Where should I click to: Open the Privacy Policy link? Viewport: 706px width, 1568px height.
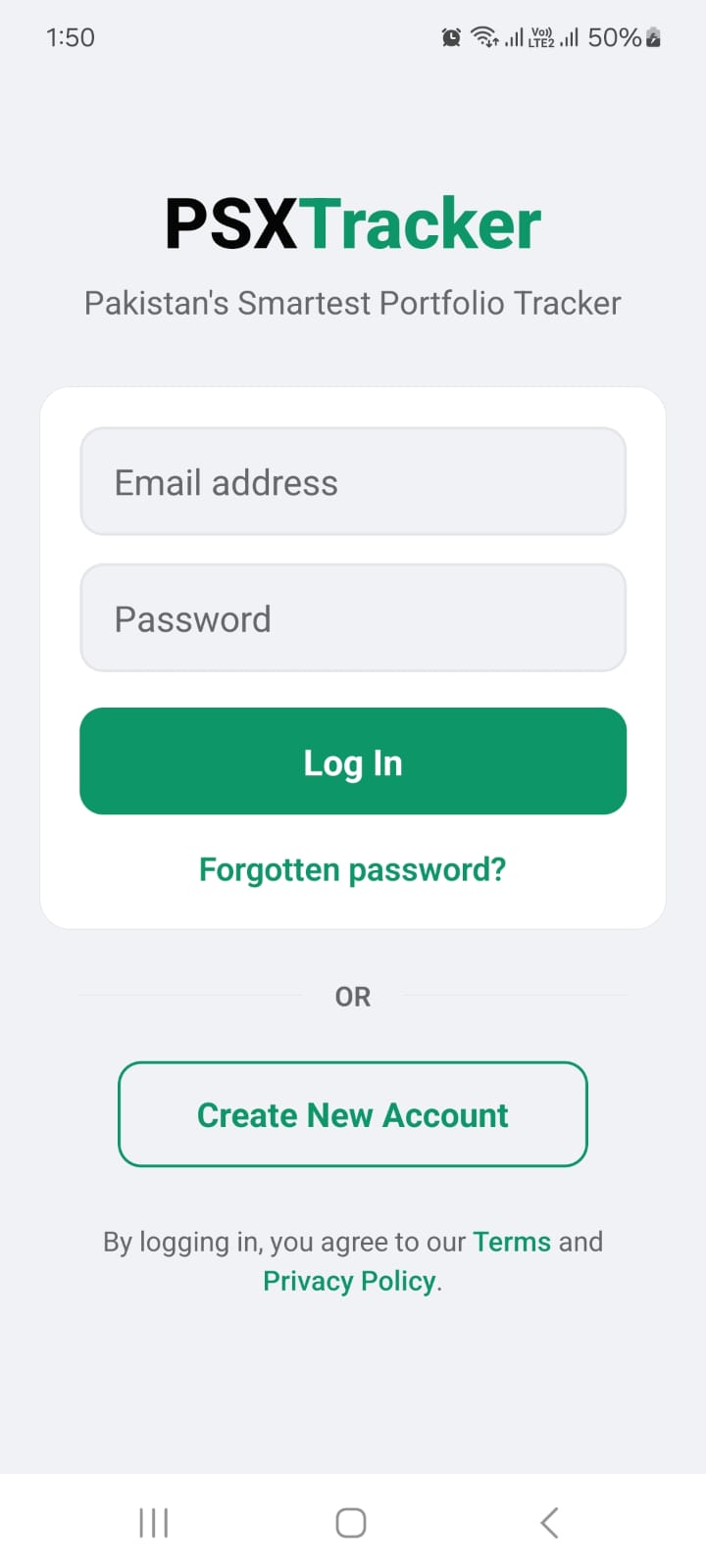(349, 1280)
